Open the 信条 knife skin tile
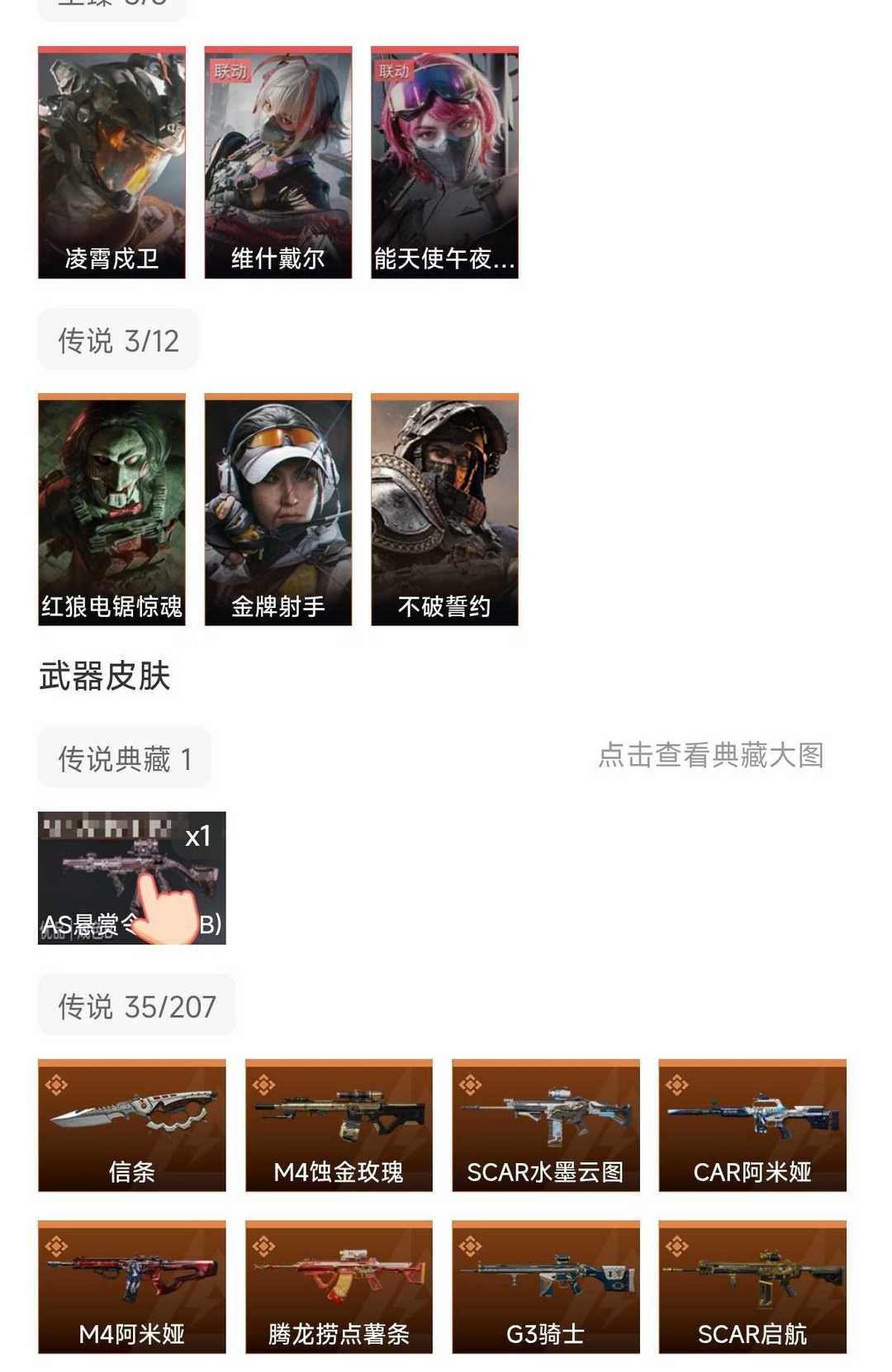 [131, 1125]
